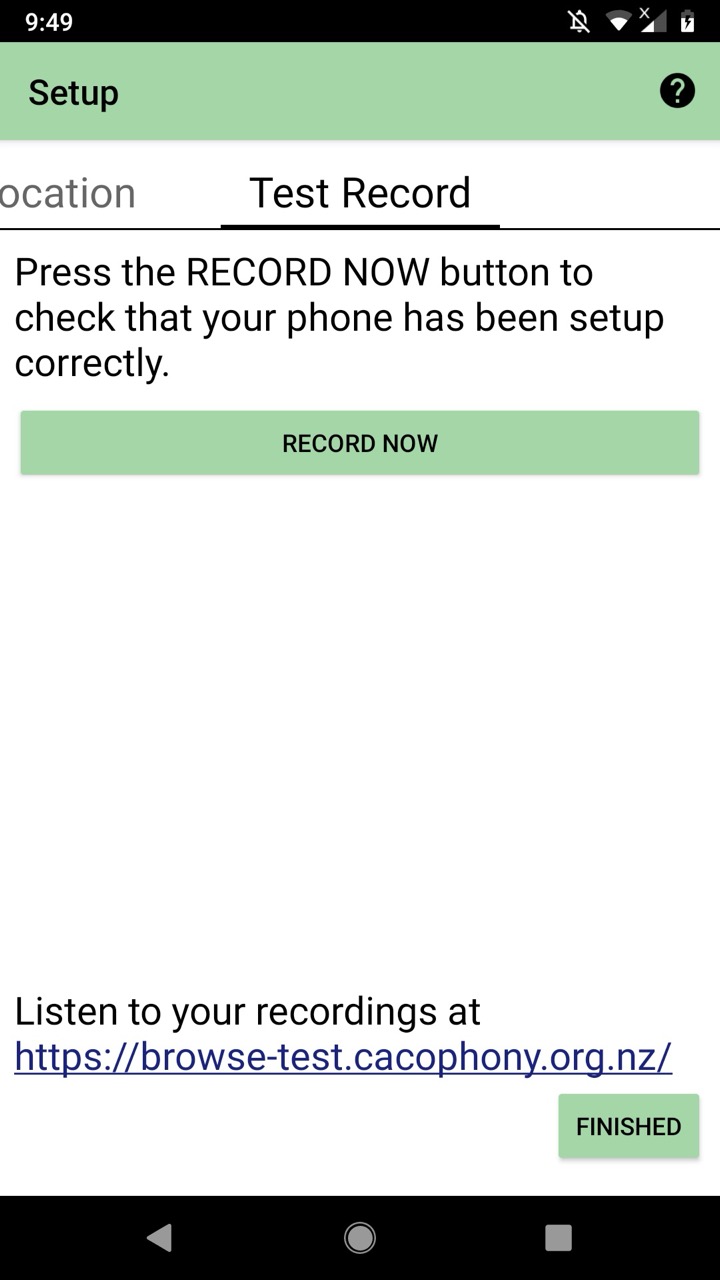This screenshot has width=720, height=1280.
Task: Open the browse-test.cacophony.org.nz link
Action: click(x=343, y=1057)
